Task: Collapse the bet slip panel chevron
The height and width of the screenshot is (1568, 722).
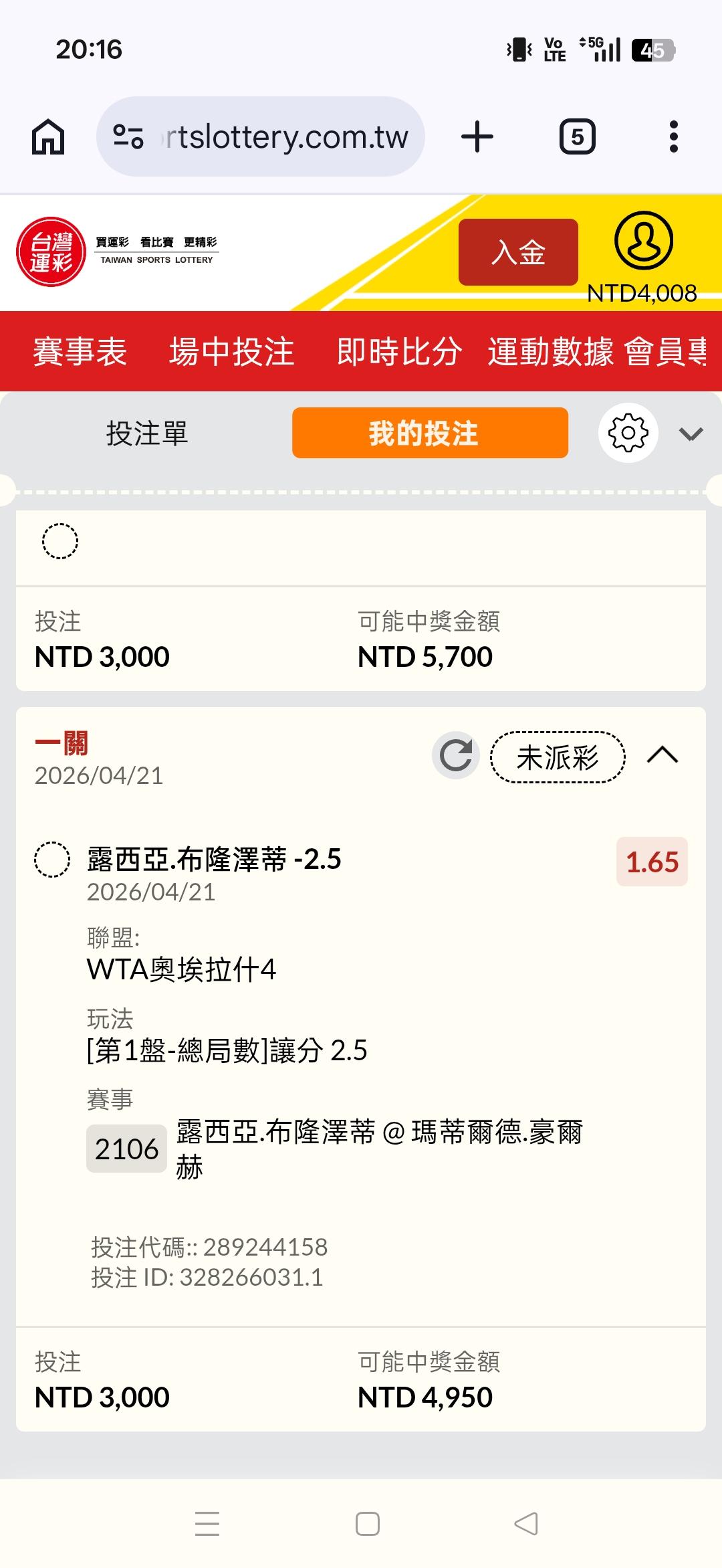Action: click(691, 434)
